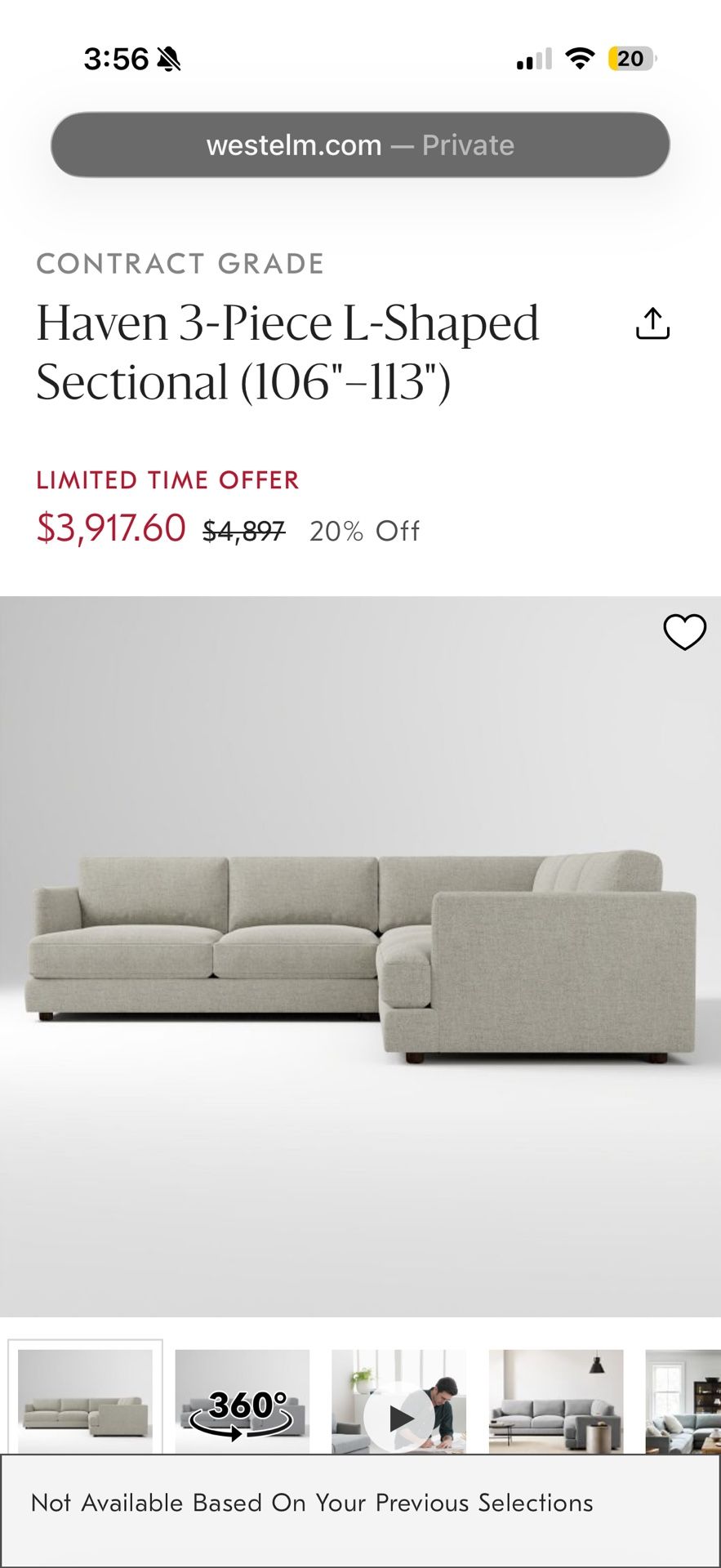This screenshot has height=1568, width=721.
Task: View the gray sofa room photo with pendant lamp
Action: 556,1401
